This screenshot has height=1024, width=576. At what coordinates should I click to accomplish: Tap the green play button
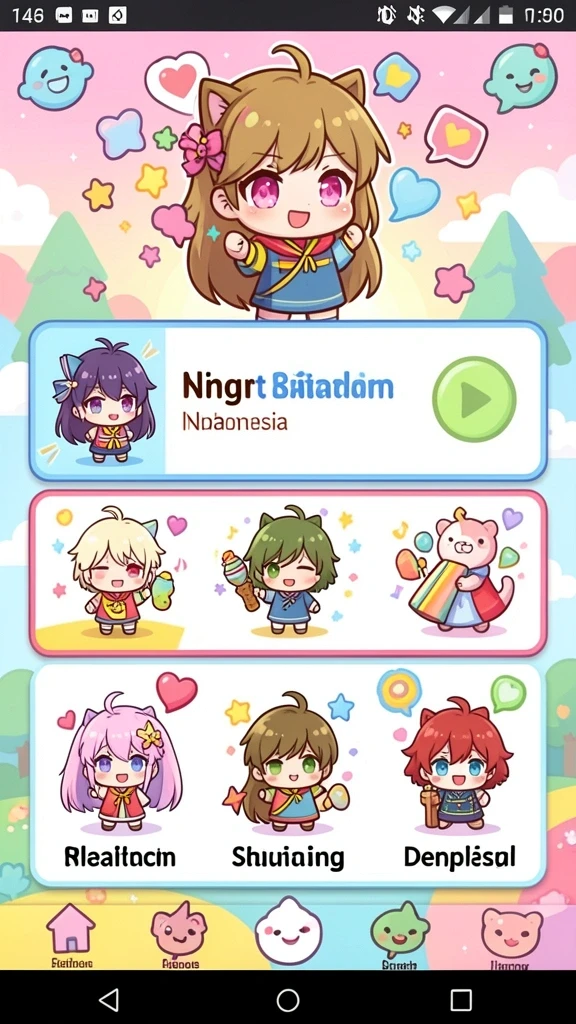pyautogui.click(x=474, y=398)
